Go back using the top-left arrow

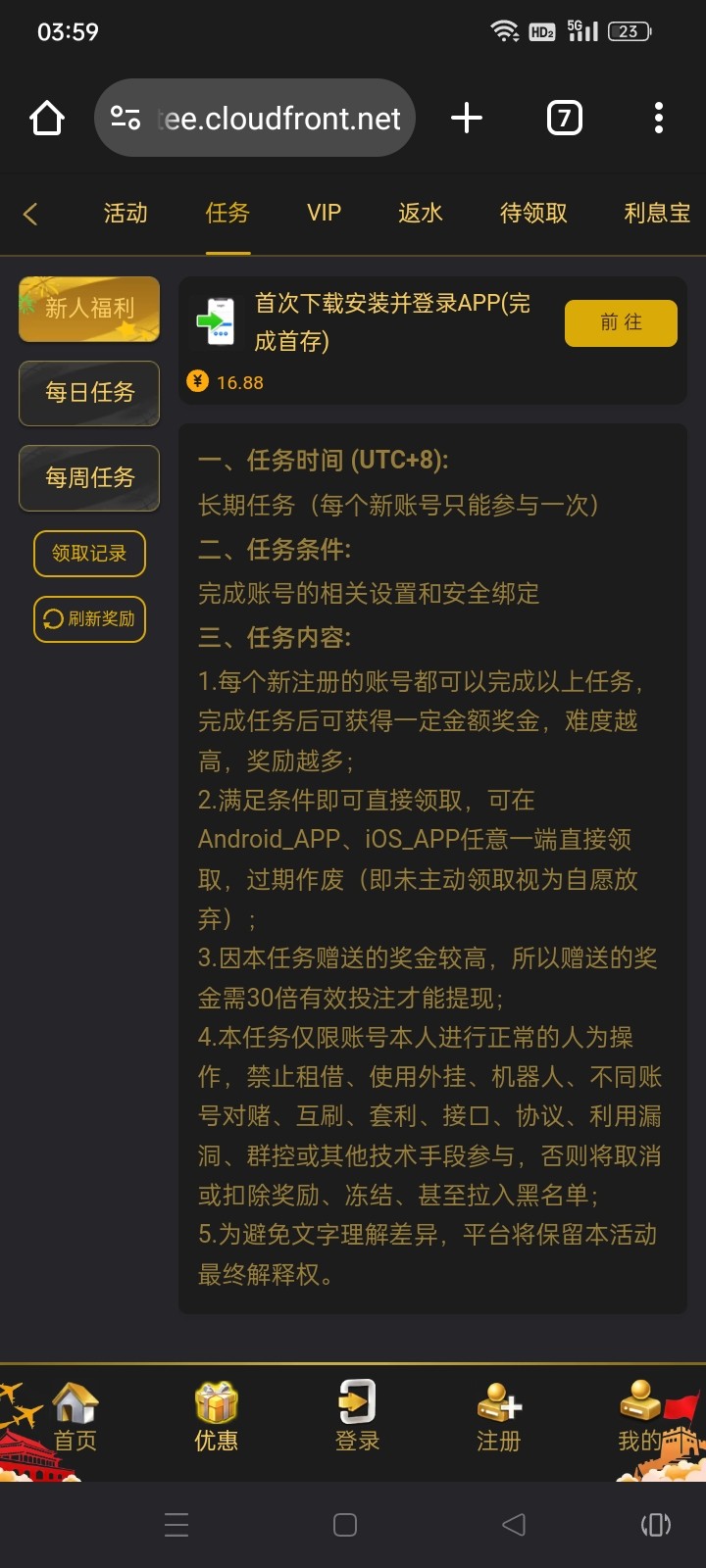[30, 214]
